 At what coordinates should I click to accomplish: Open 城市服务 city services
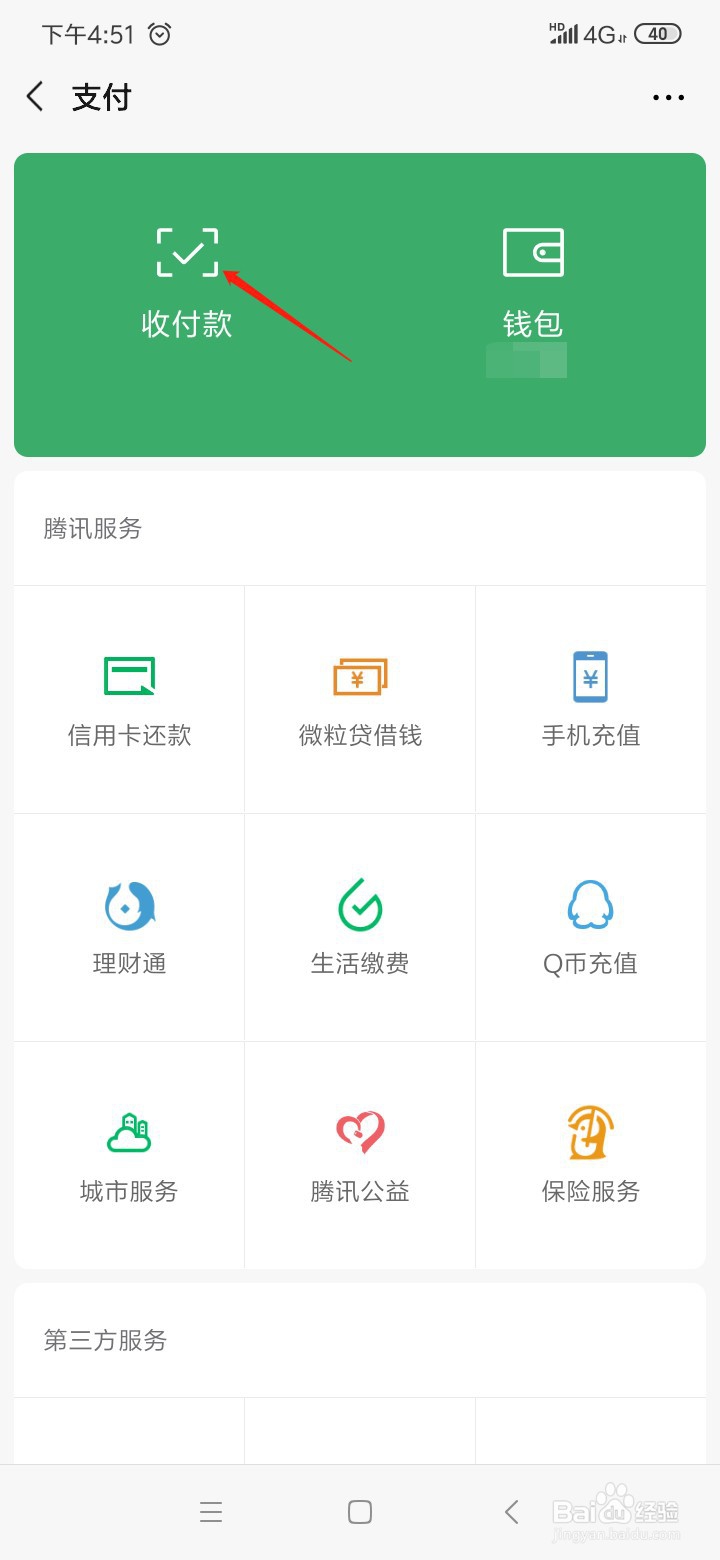click(129, 1156)
